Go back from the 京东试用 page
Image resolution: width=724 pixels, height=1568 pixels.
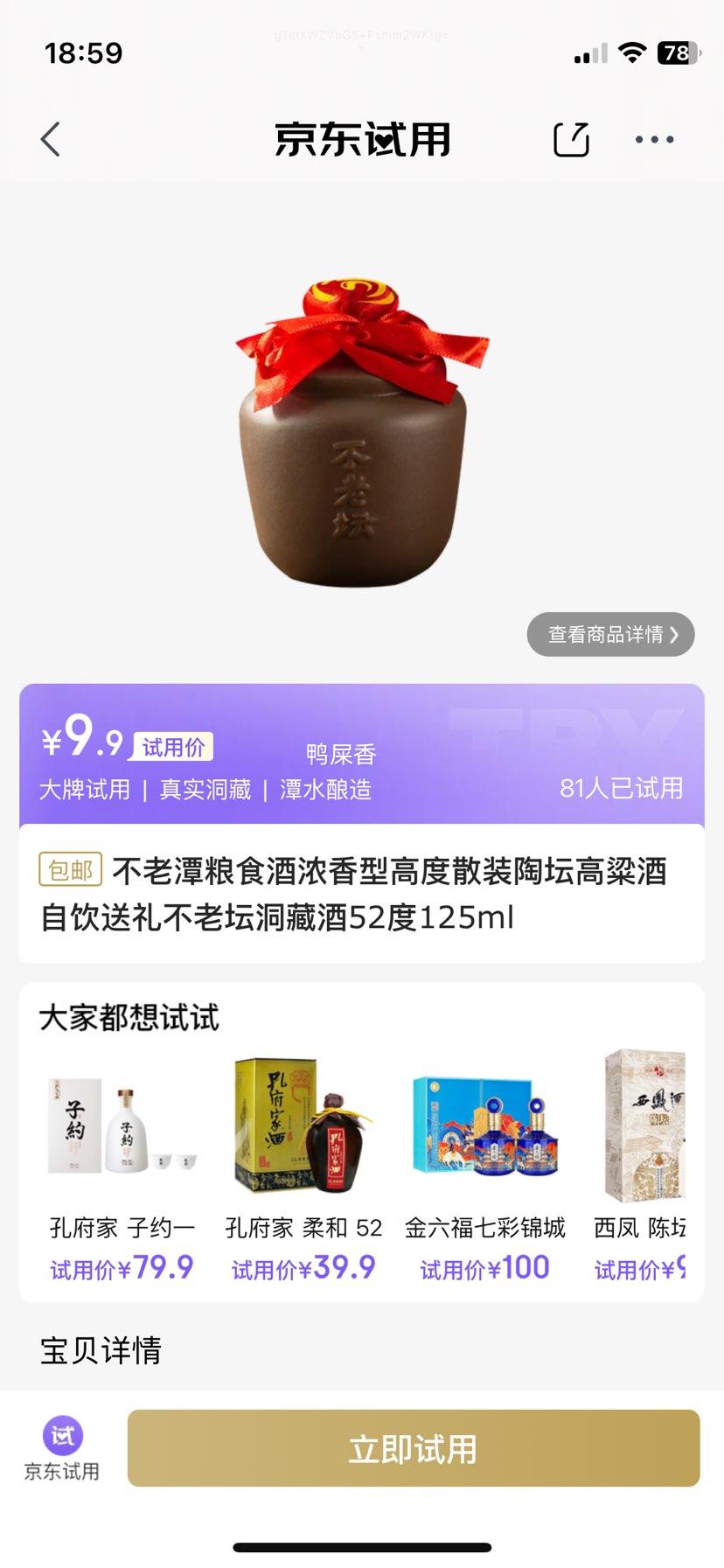[51, 140]
